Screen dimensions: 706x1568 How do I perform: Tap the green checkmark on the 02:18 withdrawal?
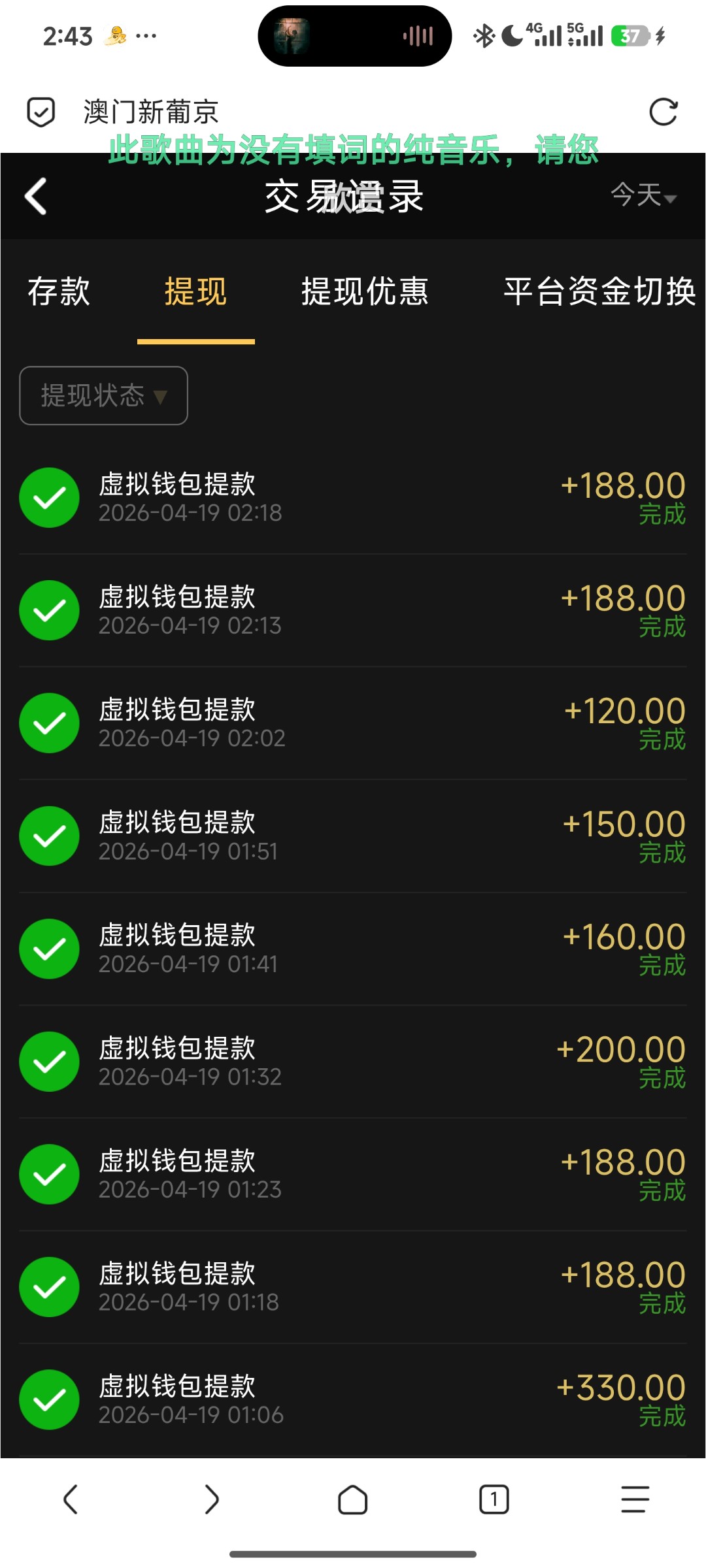pyautogui.click(x=49, y=498)
